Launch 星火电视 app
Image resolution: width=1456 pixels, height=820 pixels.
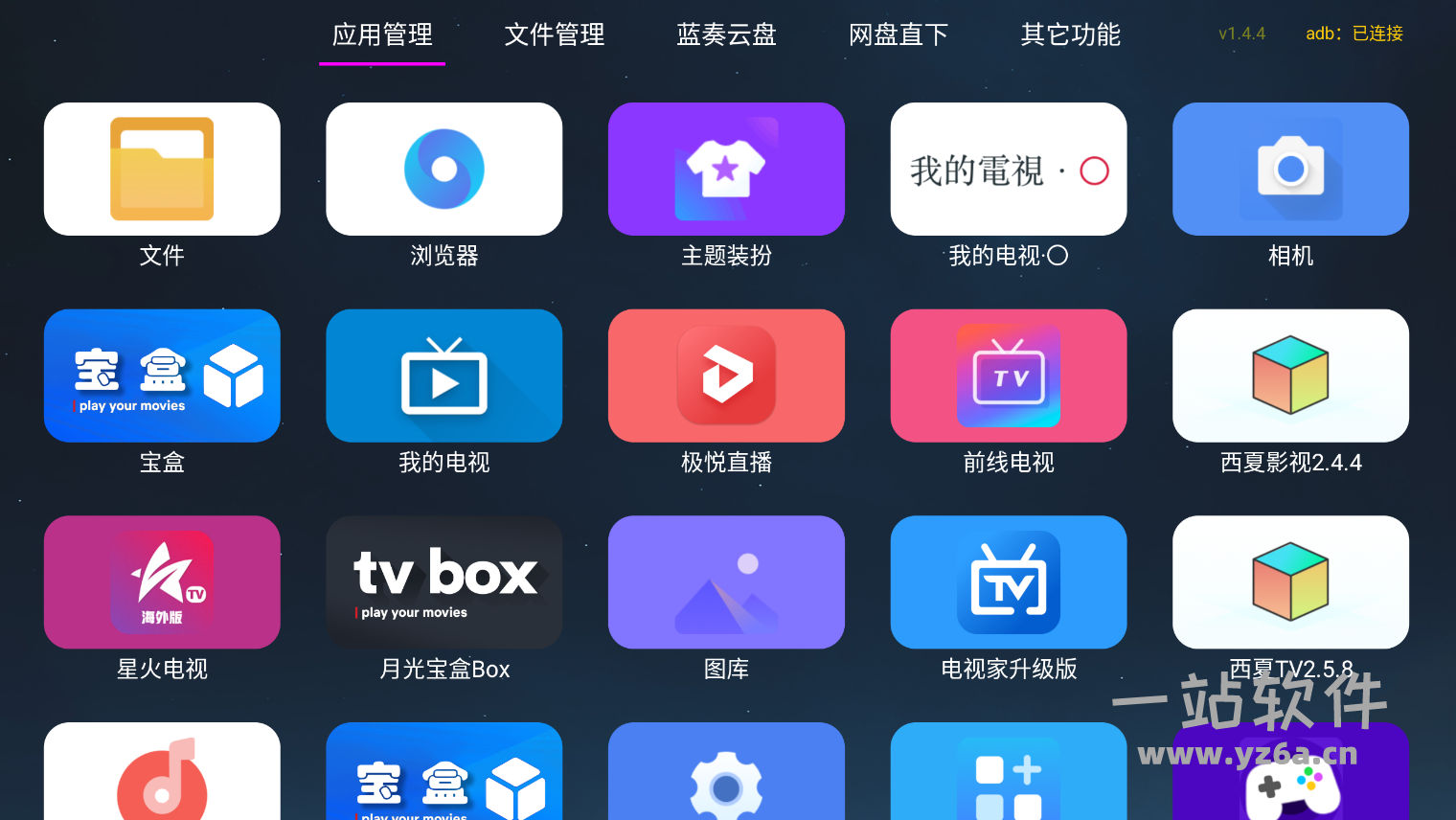click(162, 582)
